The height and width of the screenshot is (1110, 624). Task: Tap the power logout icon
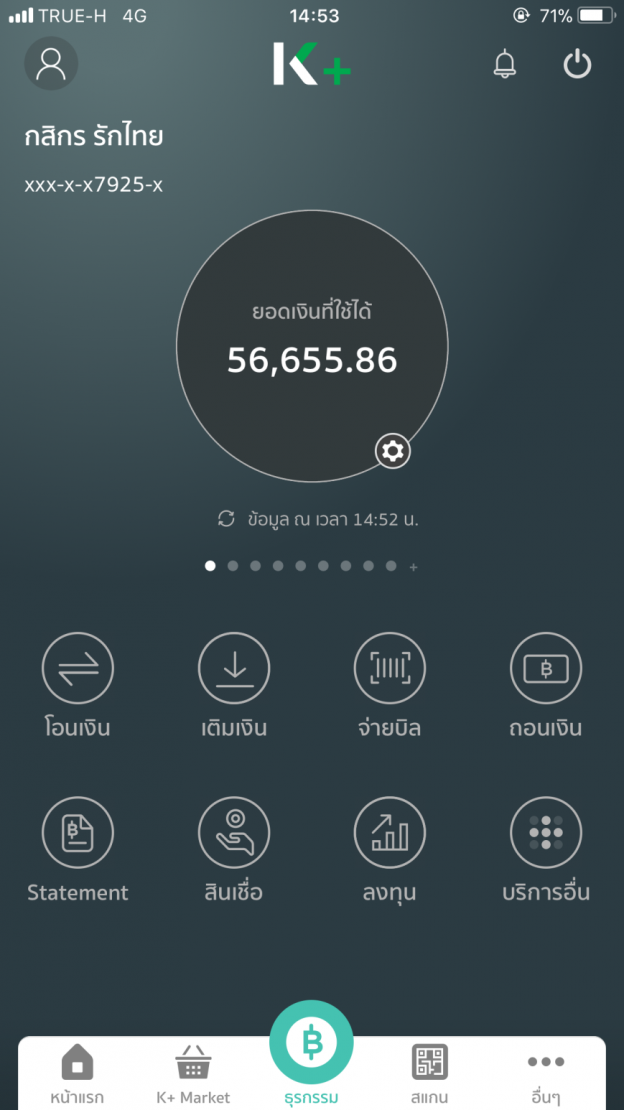click(577, 65)
